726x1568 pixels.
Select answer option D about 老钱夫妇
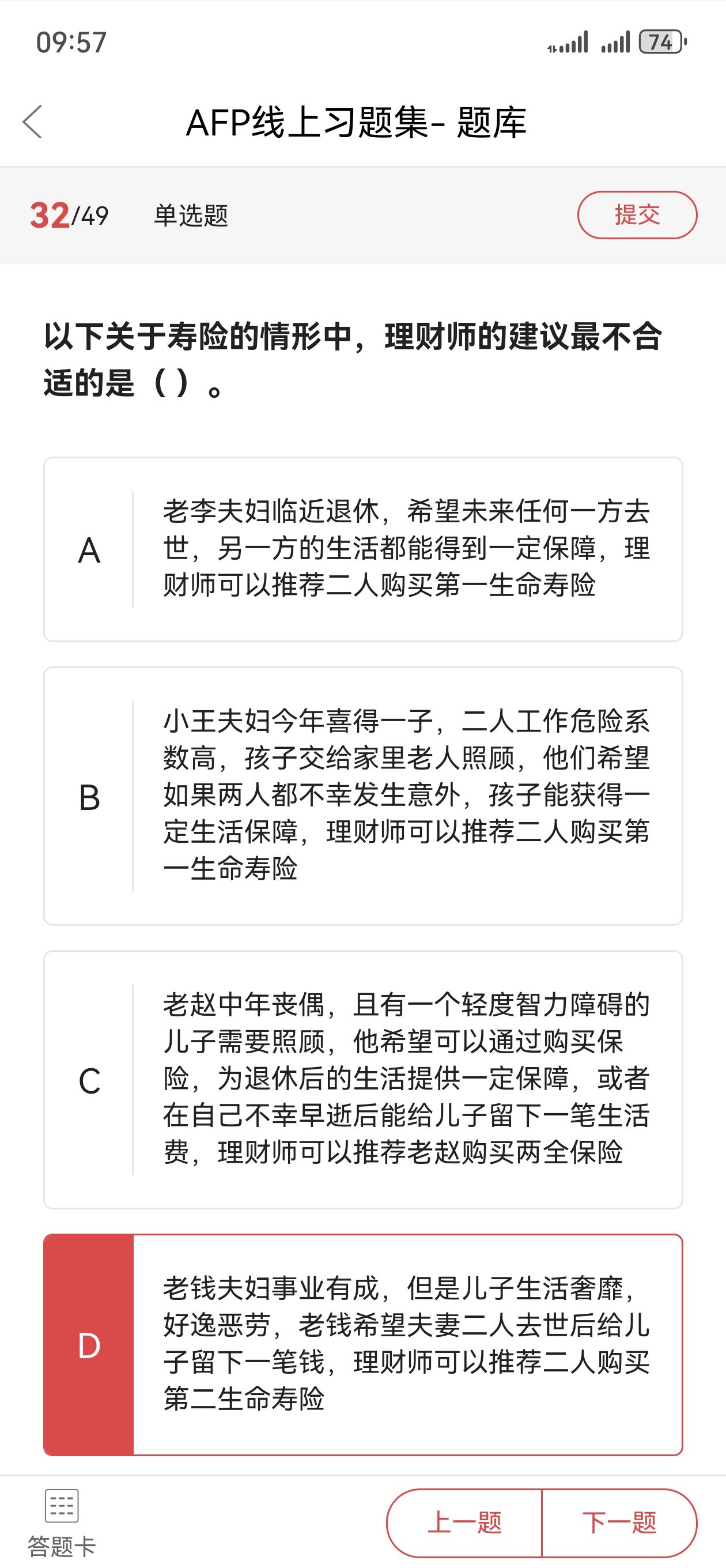[x=362, y=1344]
